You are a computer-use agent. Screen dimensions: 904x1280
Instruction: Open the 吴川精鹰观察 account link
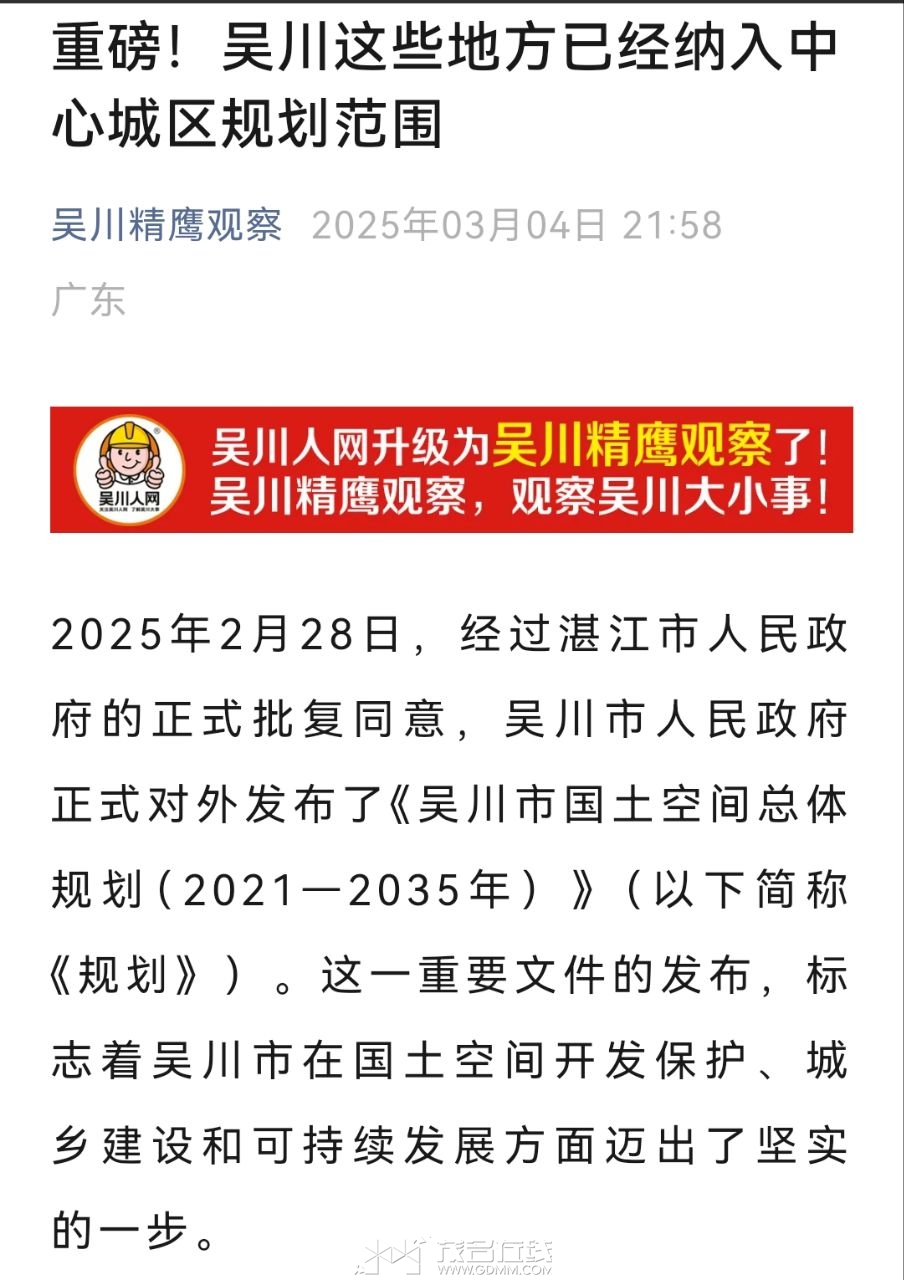tap(166, 226)
